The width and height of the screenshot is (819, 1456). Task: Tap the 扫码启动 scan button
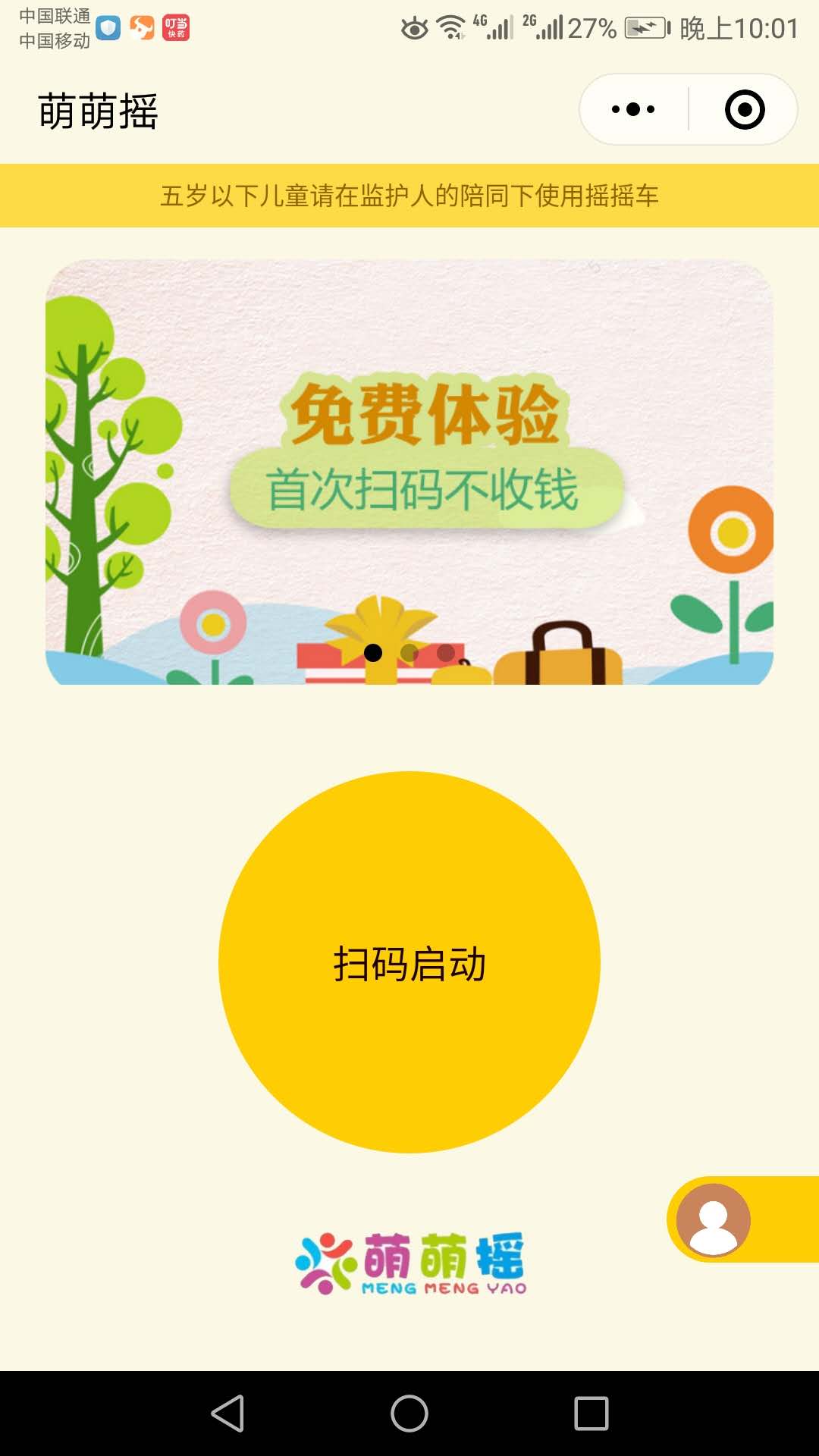point(409,962)
